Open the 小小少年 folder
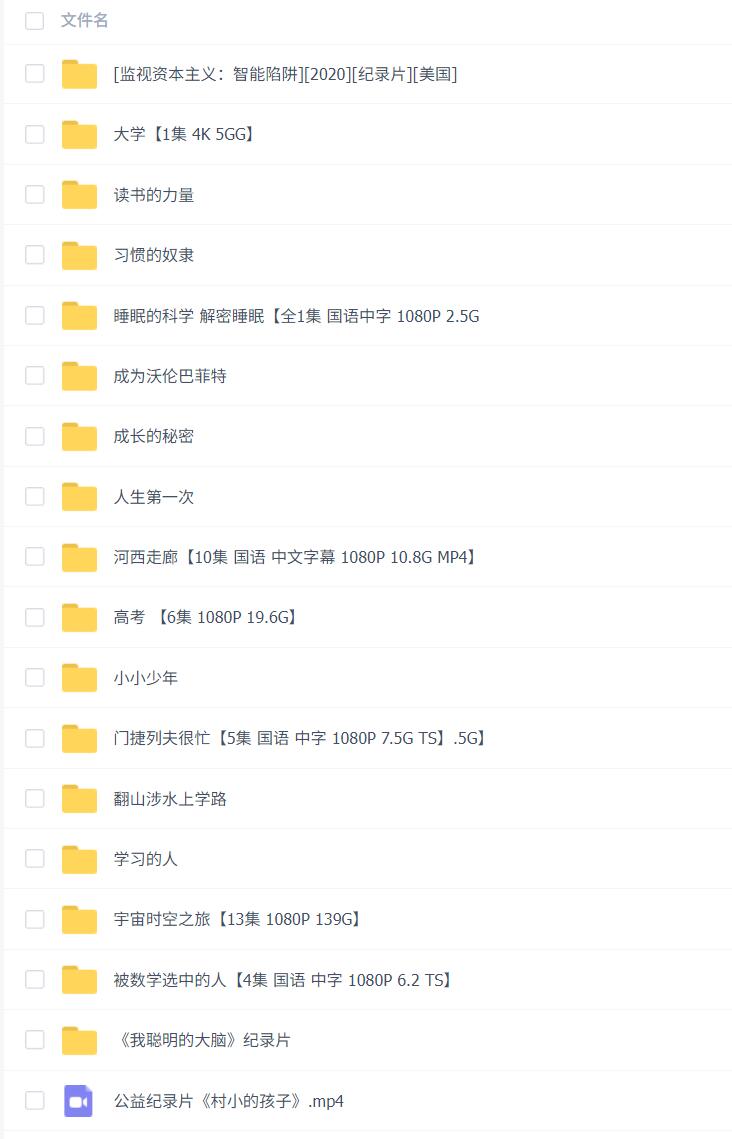 146,678
